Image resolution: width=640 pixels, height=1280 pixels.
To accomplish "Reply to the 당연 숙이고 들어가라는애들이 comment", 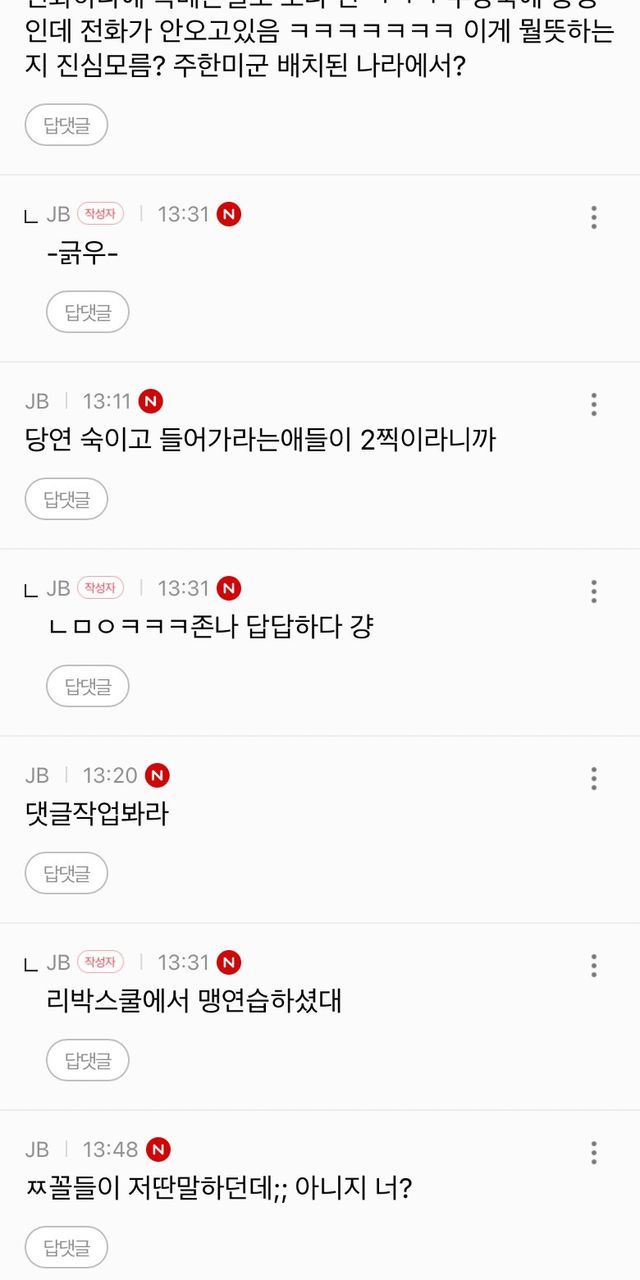I will [x=66, y=499].
